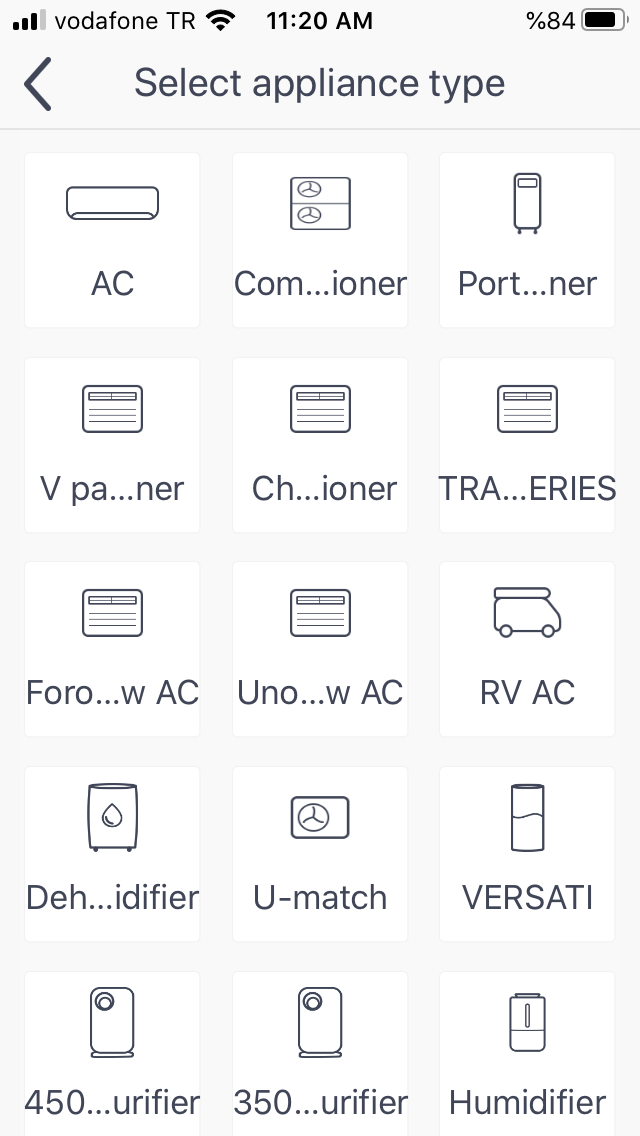The image size is (640, 1136).
Task: Select the Ch...ioner appliance tile
Action: pos(320,445)
